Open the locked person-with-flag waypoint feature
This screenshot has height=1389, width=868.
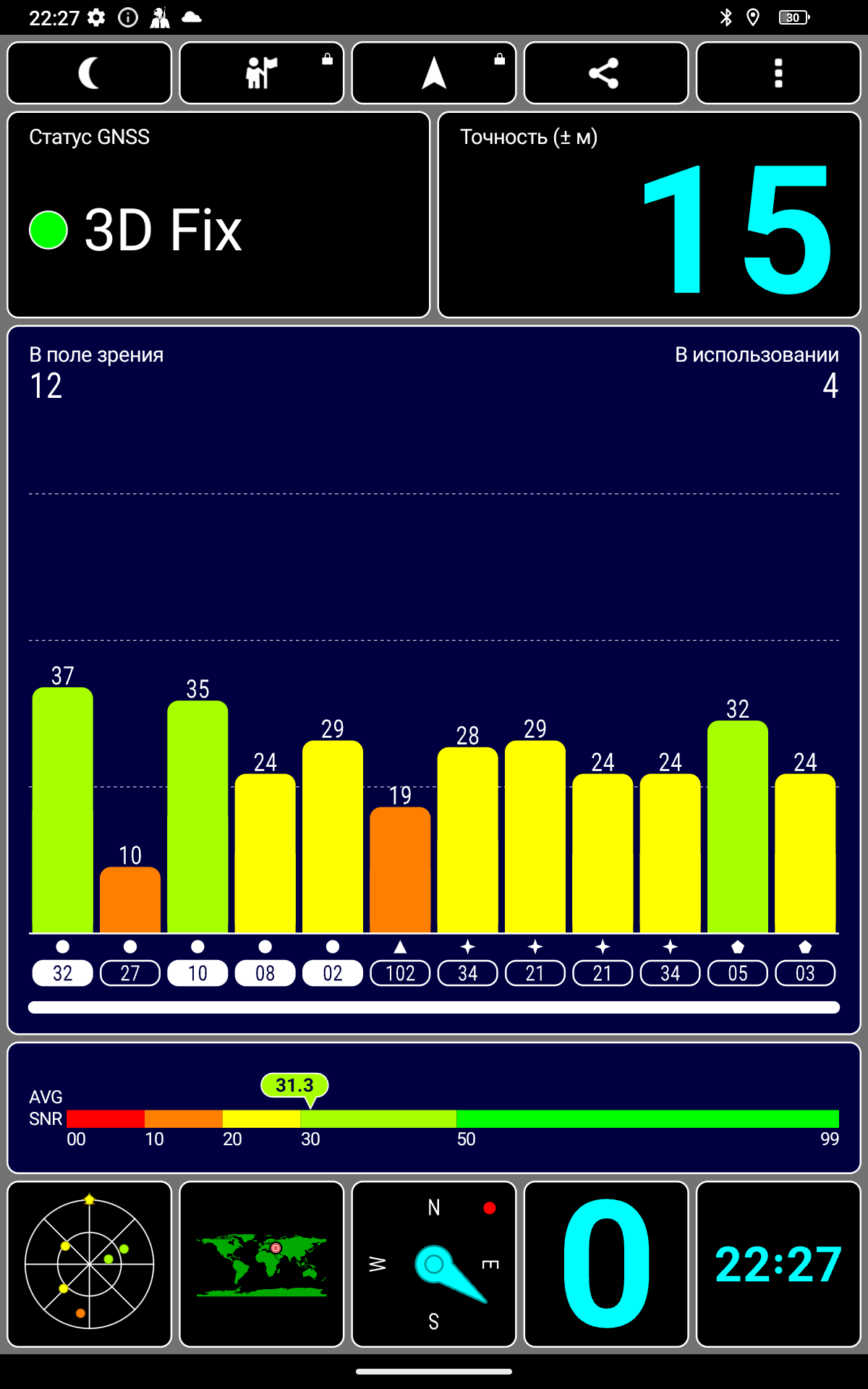(x=261, y=73)
